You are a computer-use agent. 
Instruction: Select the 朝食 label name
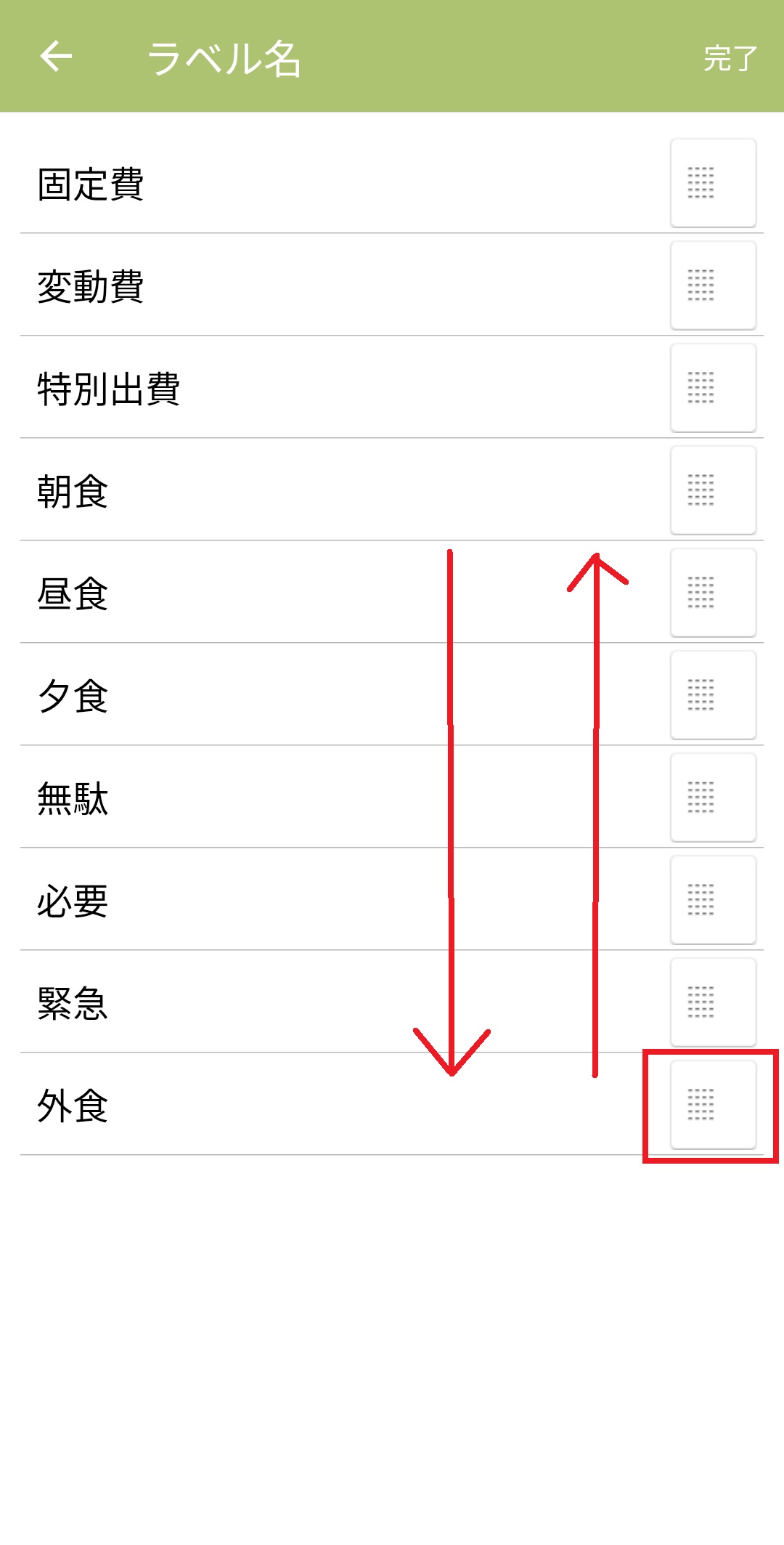tap(73, 491)
